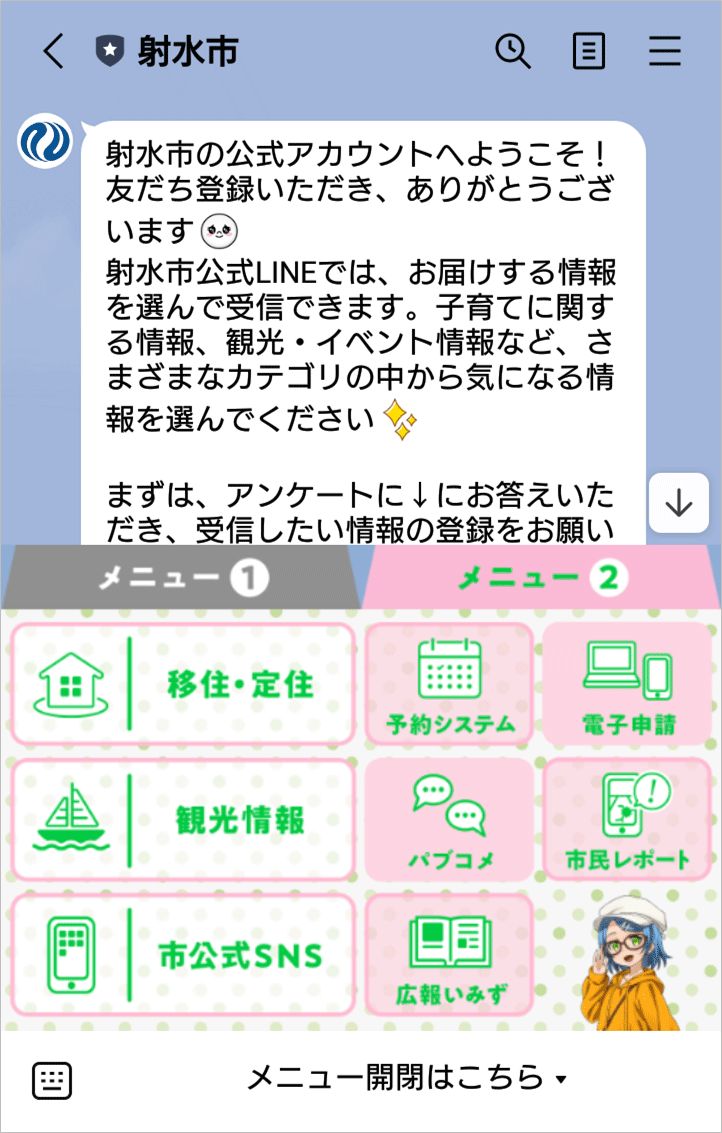Screen dimensions: 722x1133
Task: Open the hamburger menu in the top right
Action: (x=666, y=50)
